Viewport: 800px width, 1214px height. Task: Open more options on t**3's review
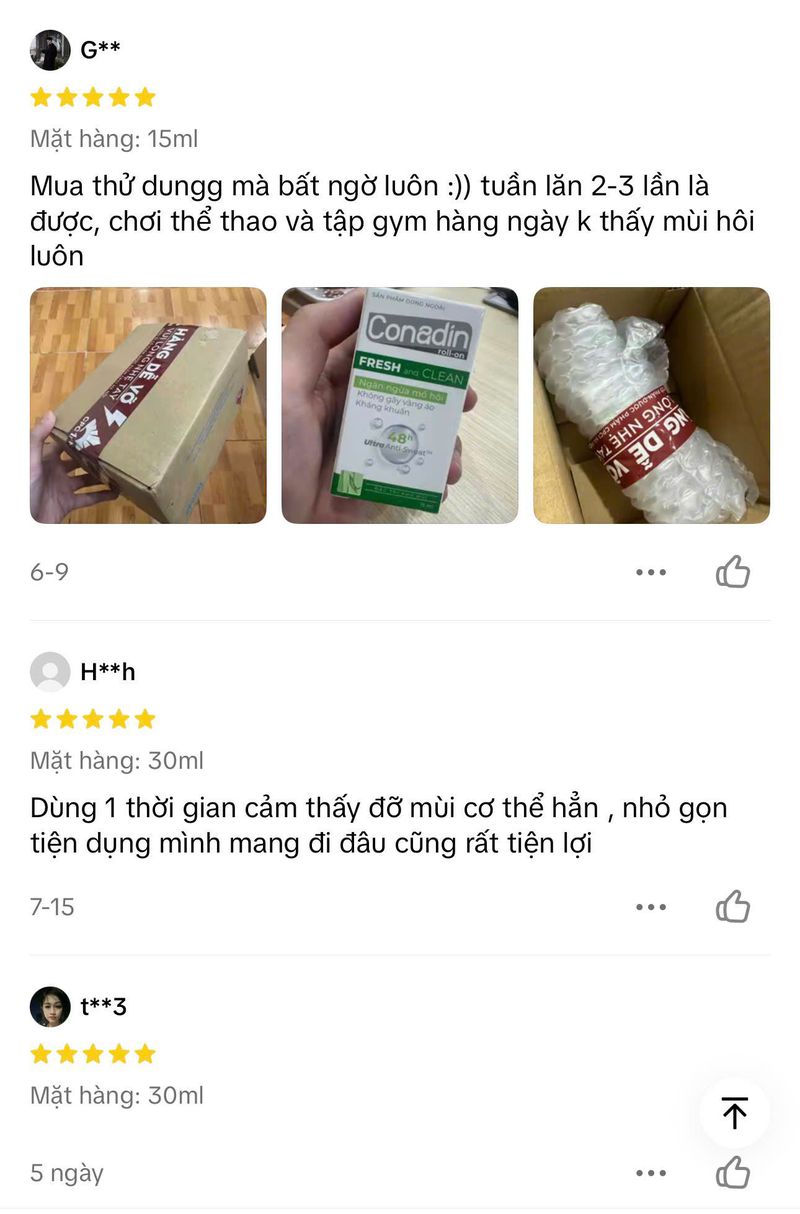coord(651,1172)
